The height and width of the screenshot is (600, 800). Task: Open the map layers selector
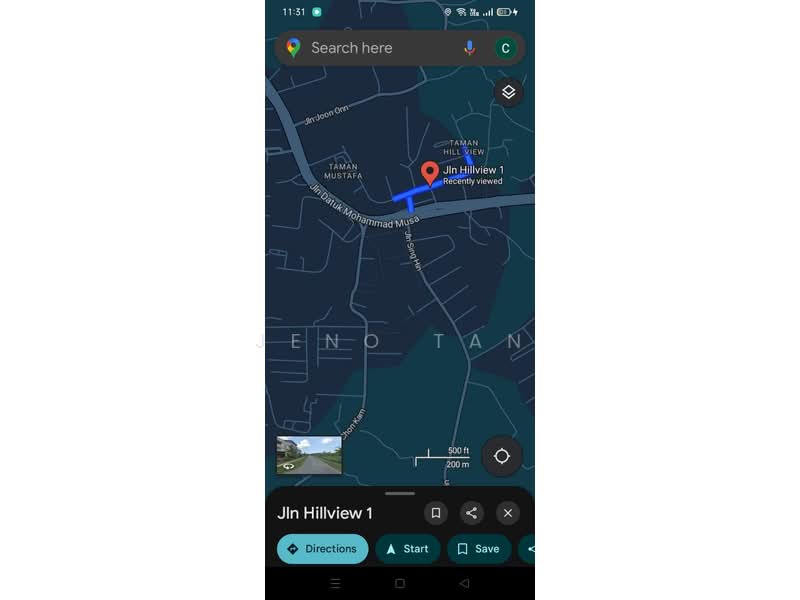(x=508, y=93)
